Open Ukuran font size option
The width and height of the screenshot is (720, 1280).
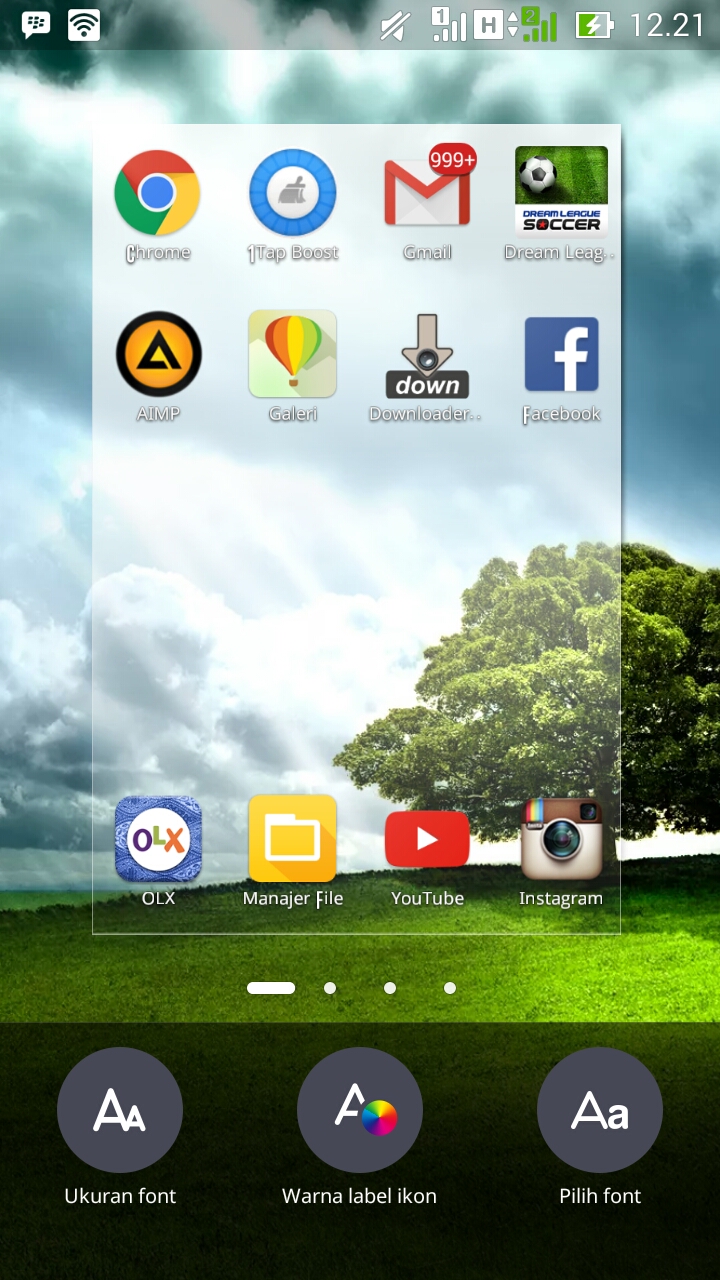[120, 1110]
